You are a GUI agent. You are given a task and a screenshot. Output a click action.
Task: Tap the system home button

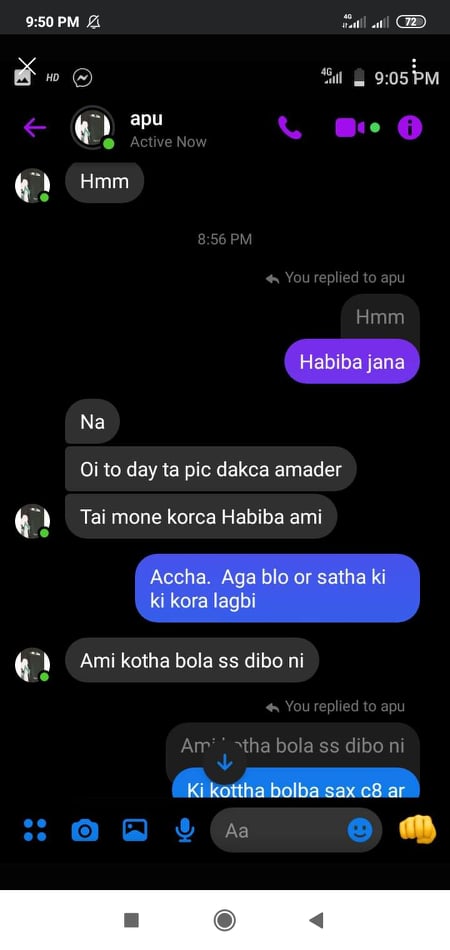pos(225,920)
